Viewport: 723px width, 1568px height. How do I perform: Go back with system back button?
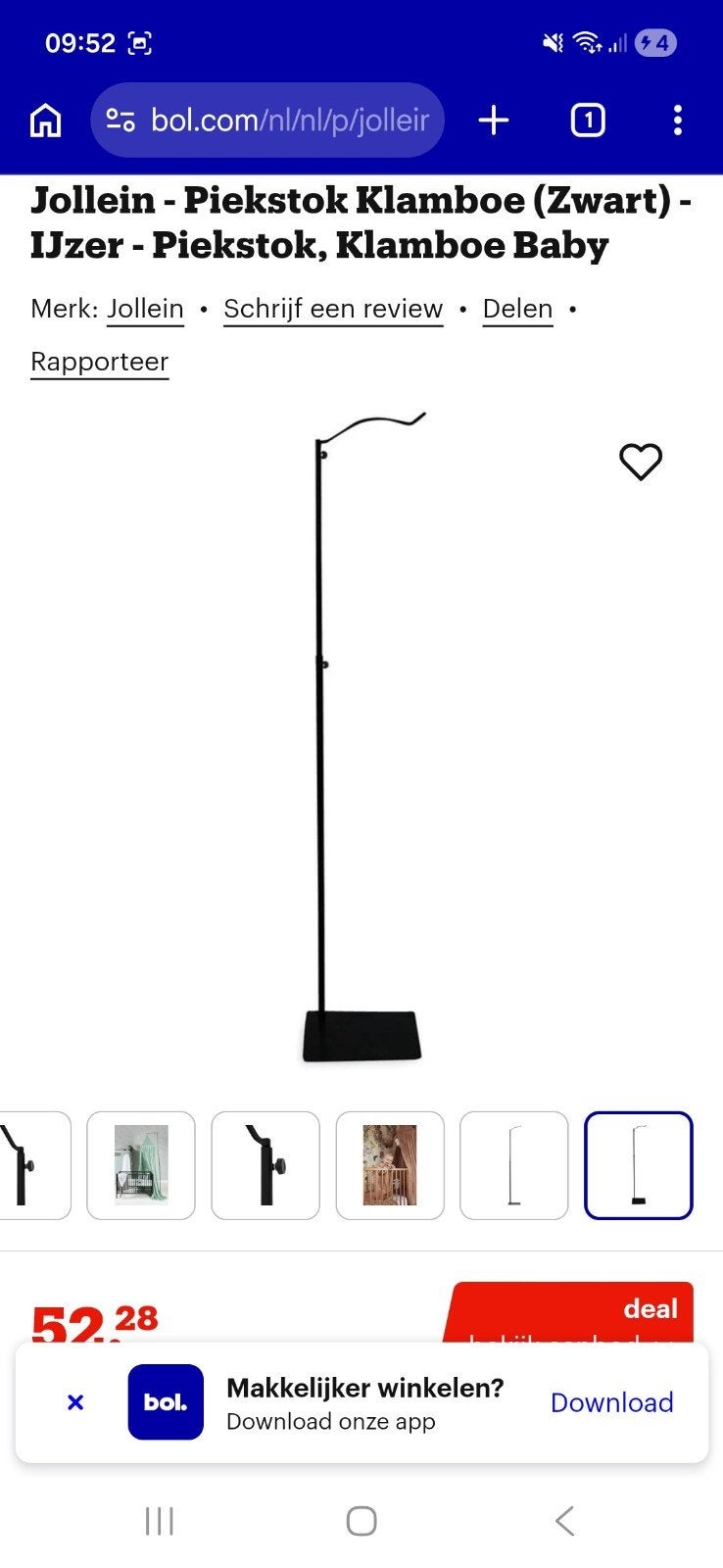point(563,1521)
